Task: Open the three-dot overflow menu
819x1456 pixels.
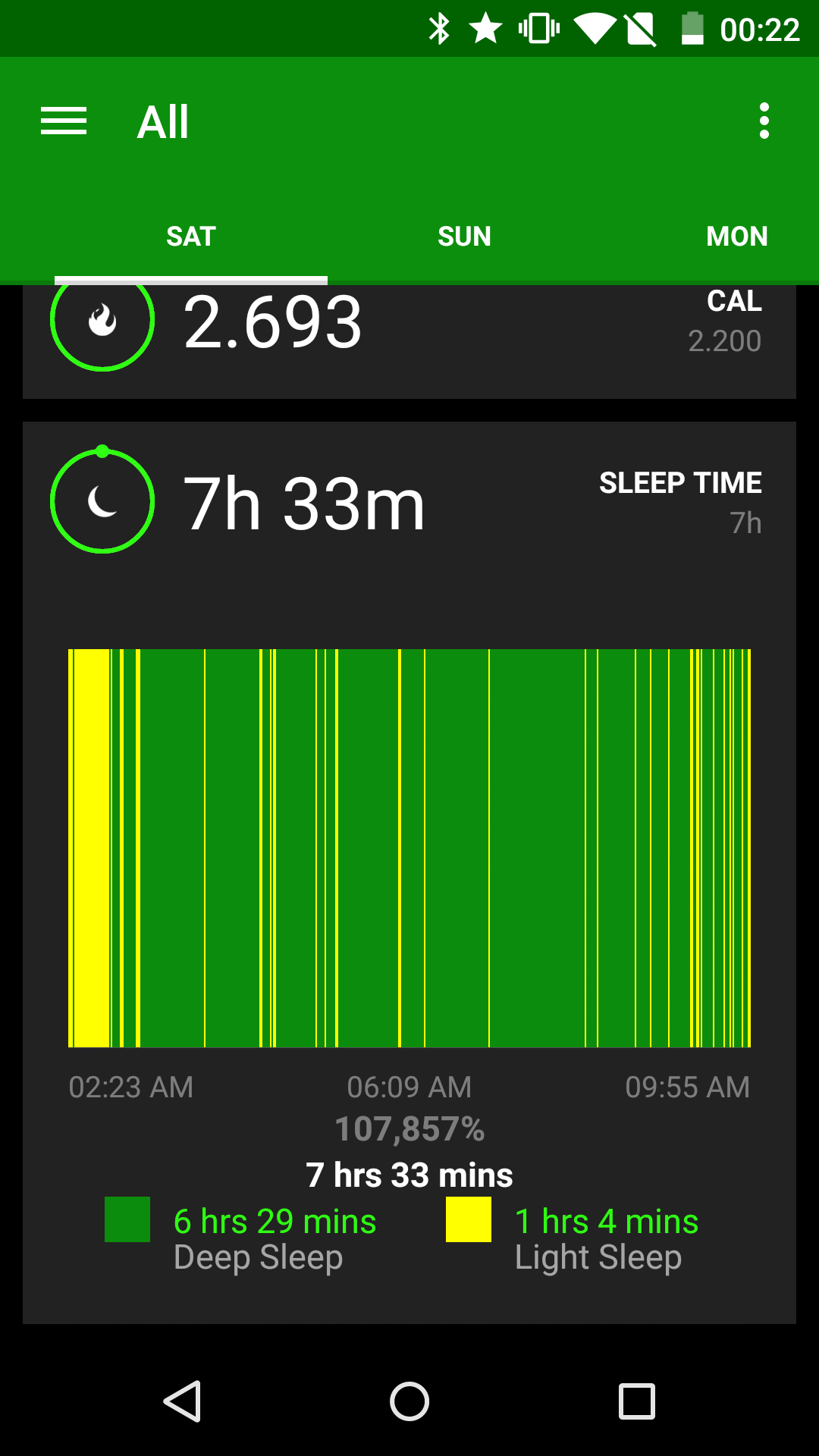Action: pos(764,121)
